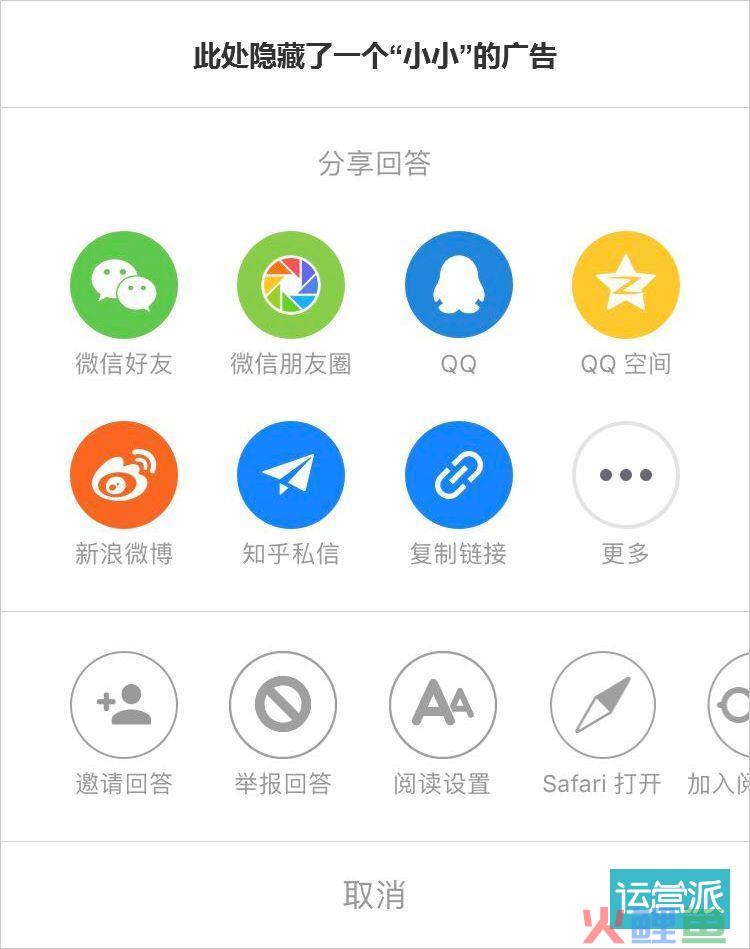
Task: Send via 知乎私信
Action: (291, 474)
